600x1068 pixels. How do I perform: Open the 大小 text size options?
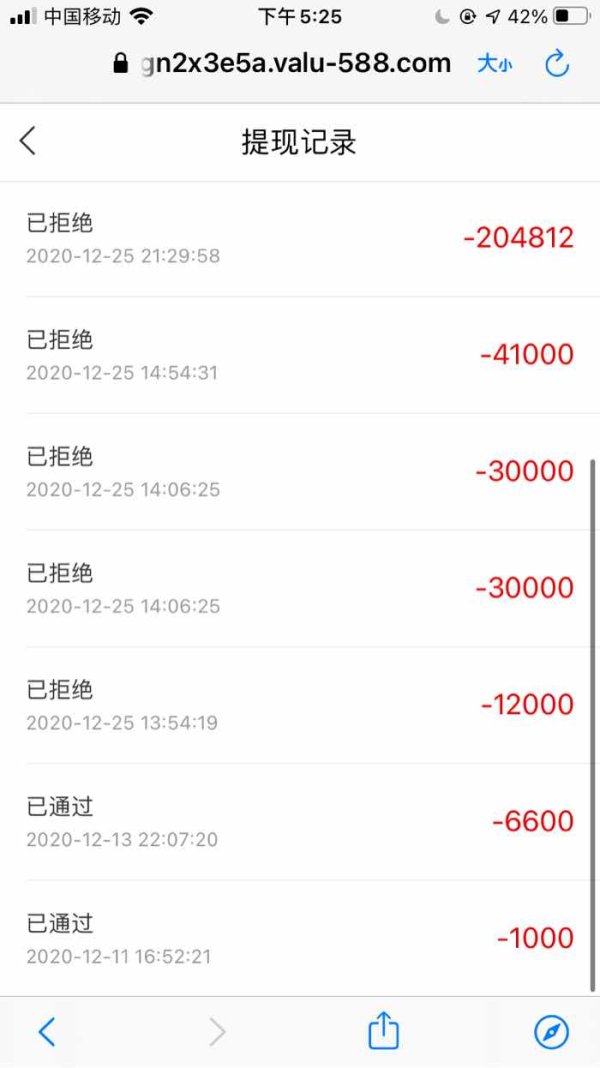(x=494, y=64)
